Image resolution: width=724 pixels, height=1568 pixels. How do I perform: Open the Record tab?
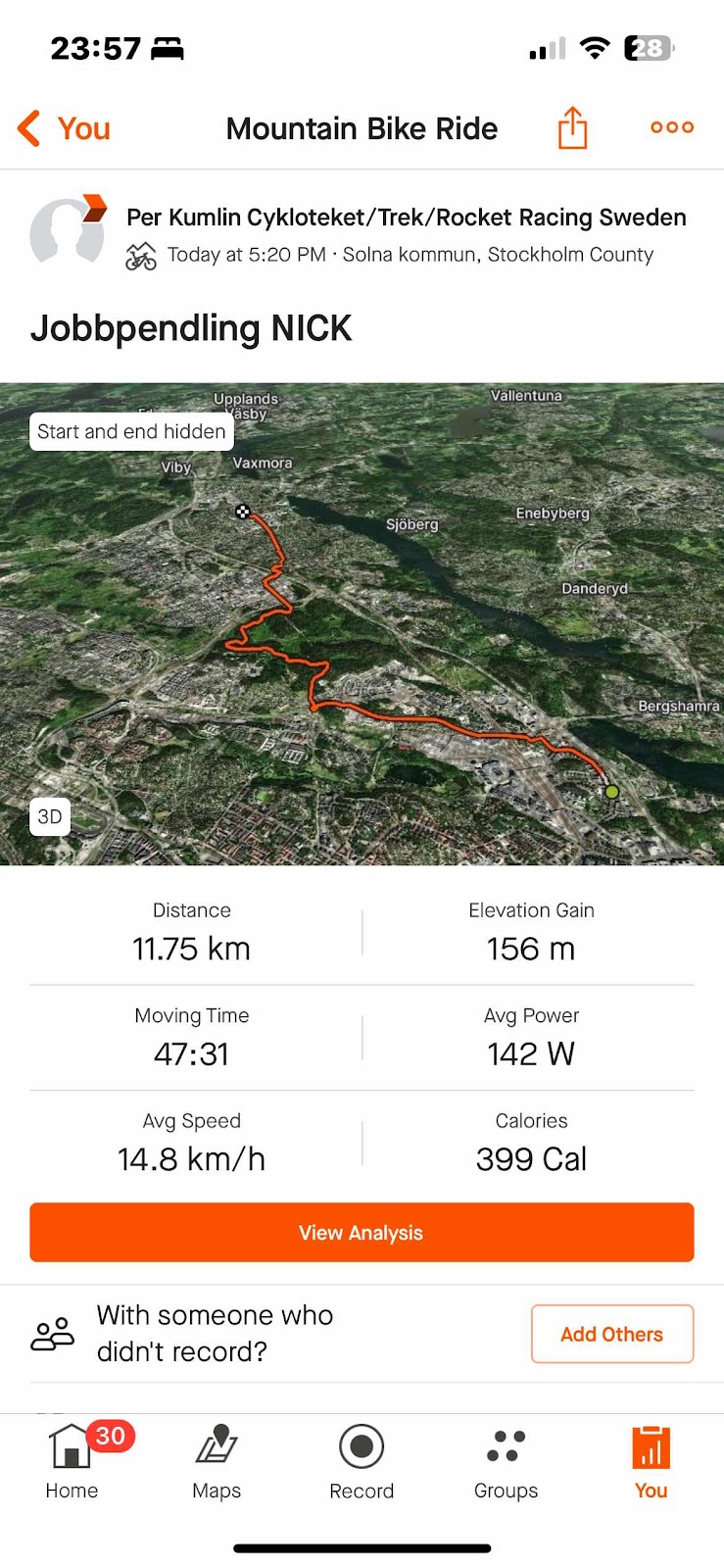pyautogui.click(x=362, y=1462)
